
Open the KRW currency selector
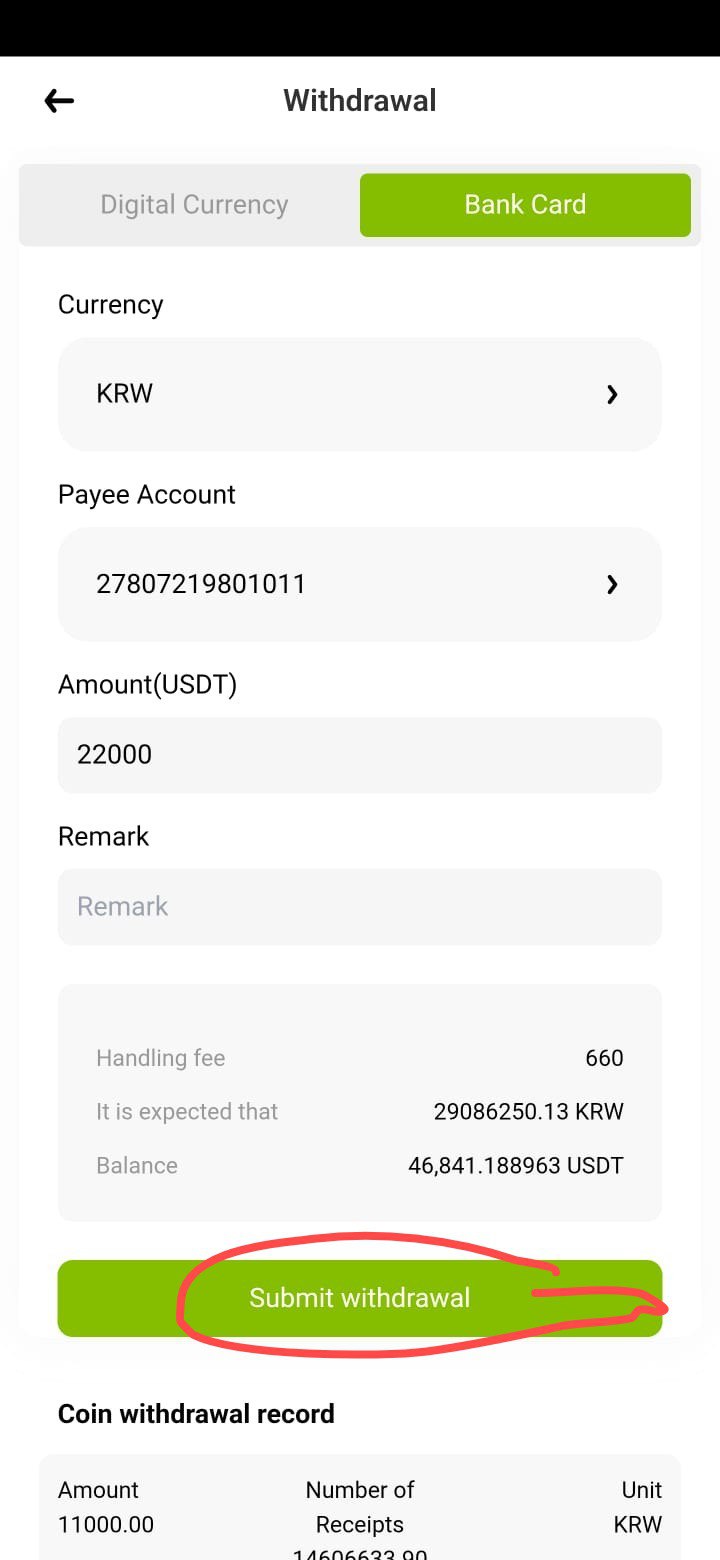click(x=360, y=394)
